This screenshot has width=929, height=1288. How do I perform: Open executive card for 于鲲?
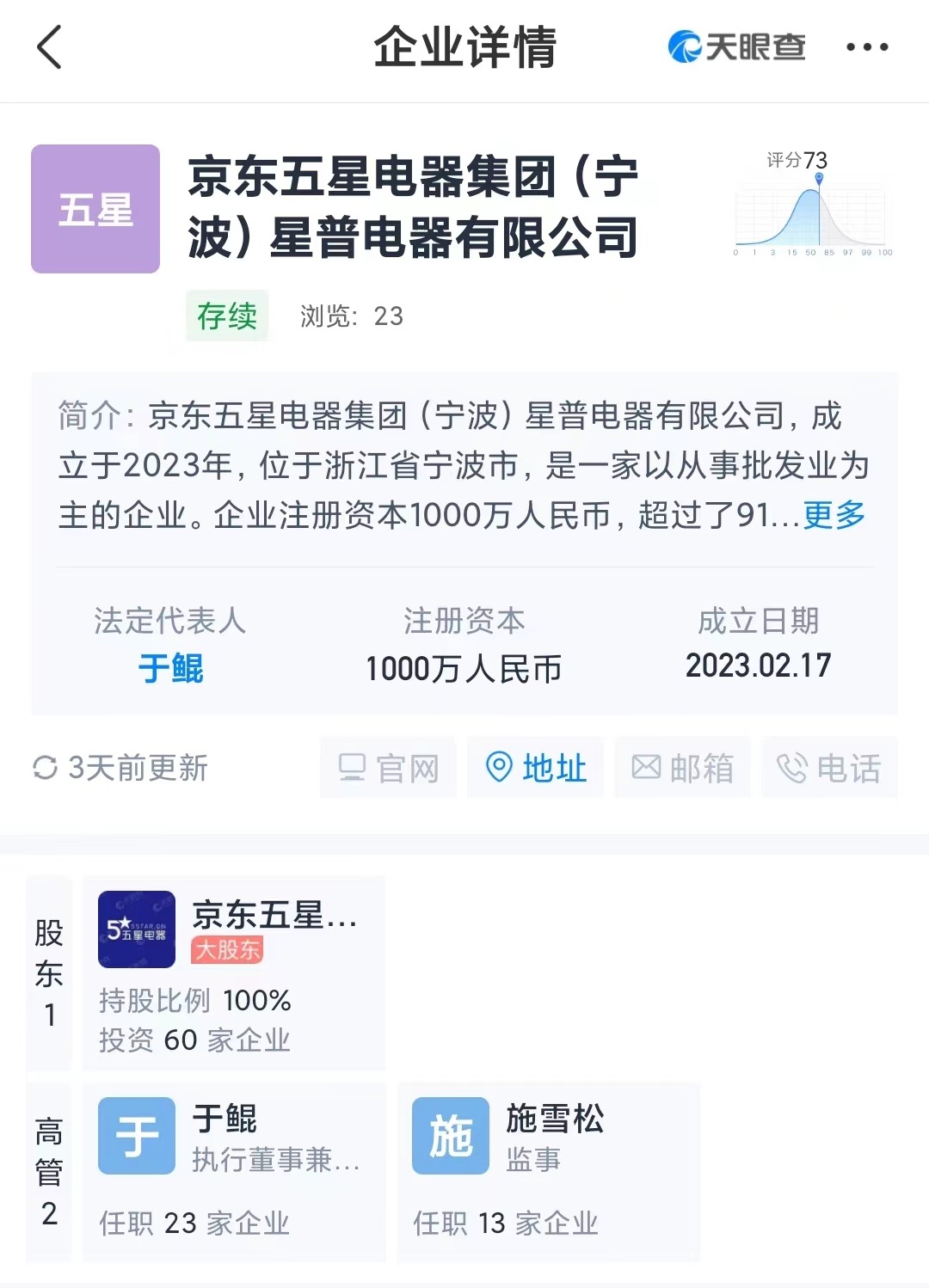233,1172
